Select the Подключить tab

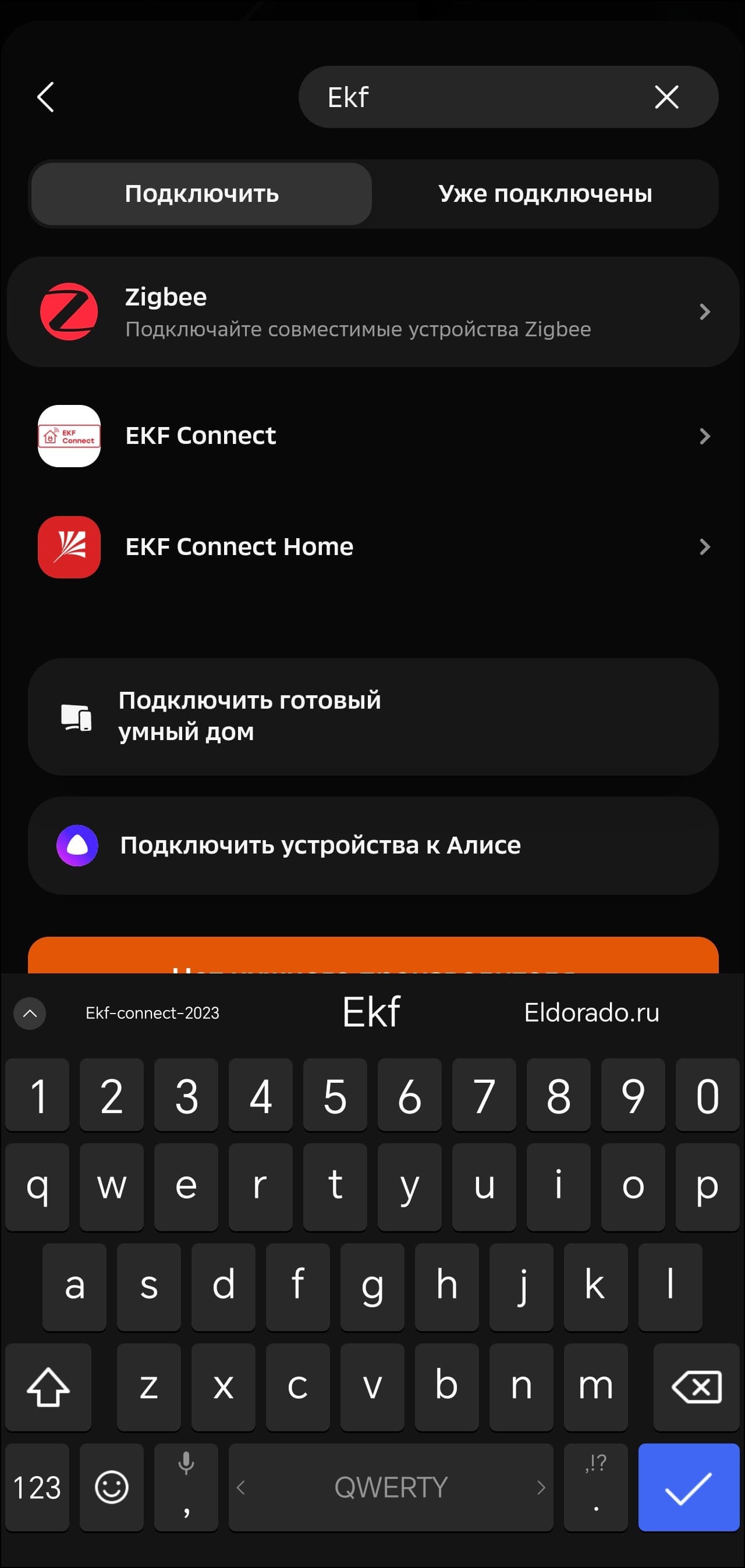coord(201,194)
